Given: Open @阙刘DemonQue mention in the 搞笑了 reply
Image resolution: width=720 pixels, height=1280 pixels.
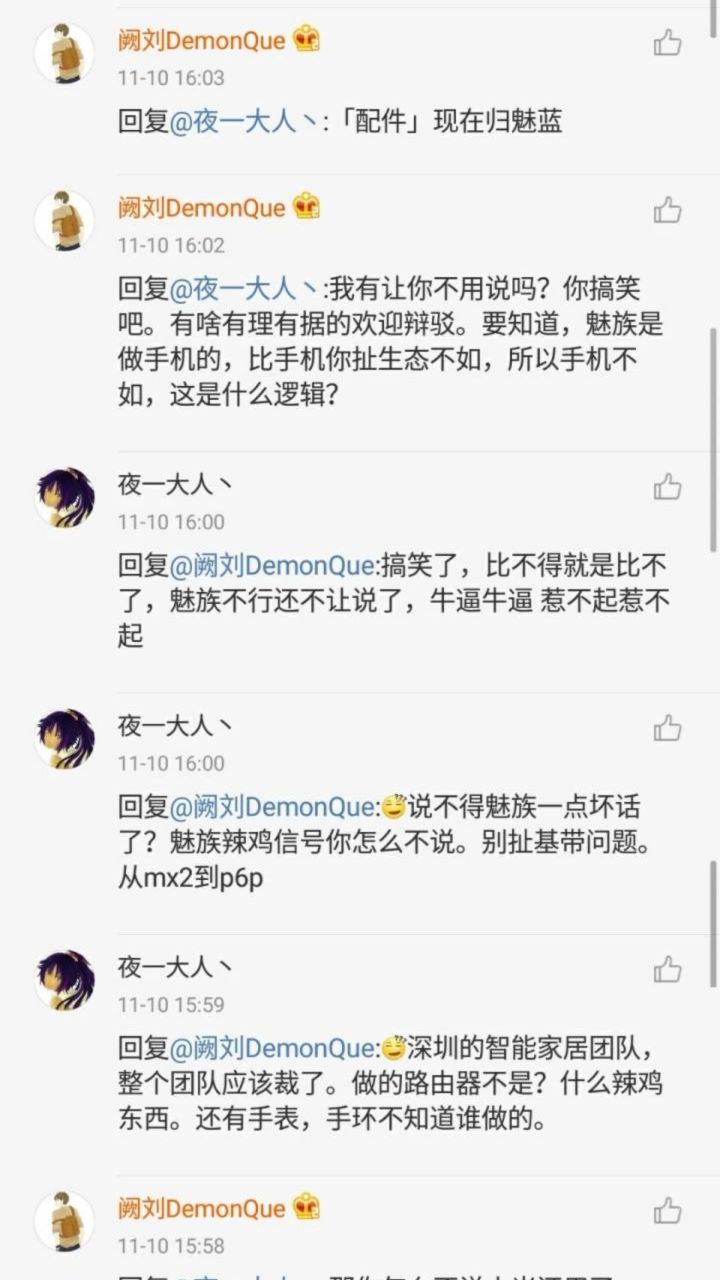Looking at the screenshot, I should [271, 566].
